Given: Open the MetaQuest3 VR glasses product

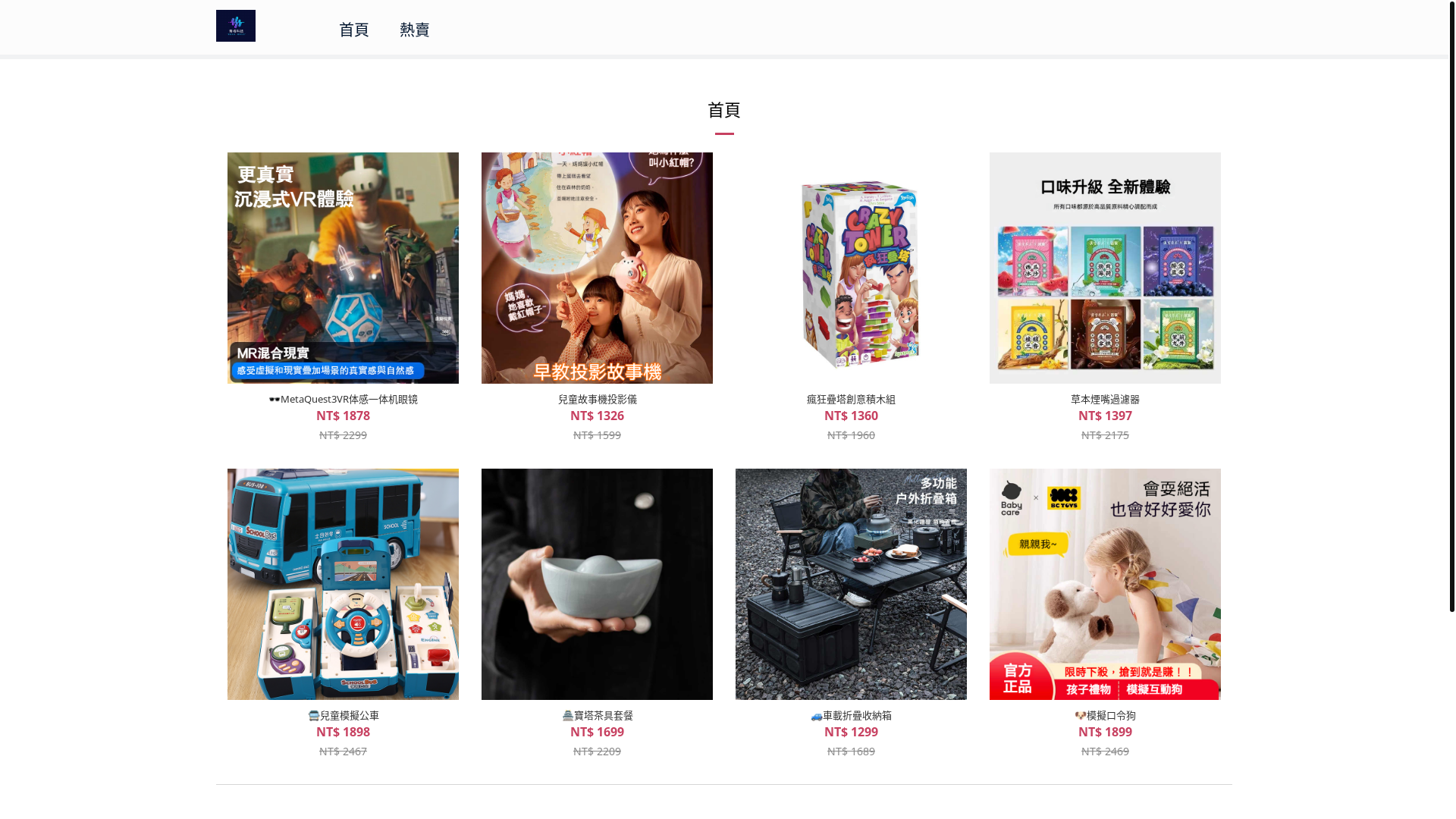Looking at the screenshot, I should coord(343,268).
